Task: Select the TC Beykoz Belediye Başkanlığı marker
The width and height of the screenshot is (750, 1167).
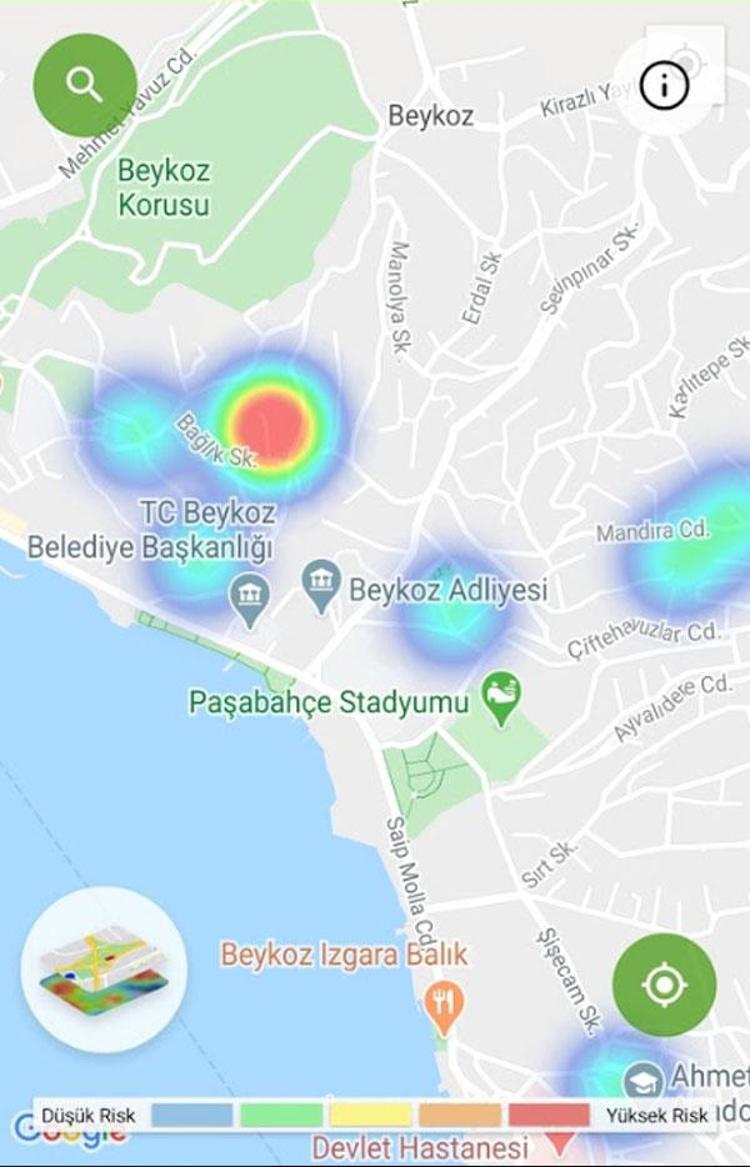Action: [x=249, y=598]
